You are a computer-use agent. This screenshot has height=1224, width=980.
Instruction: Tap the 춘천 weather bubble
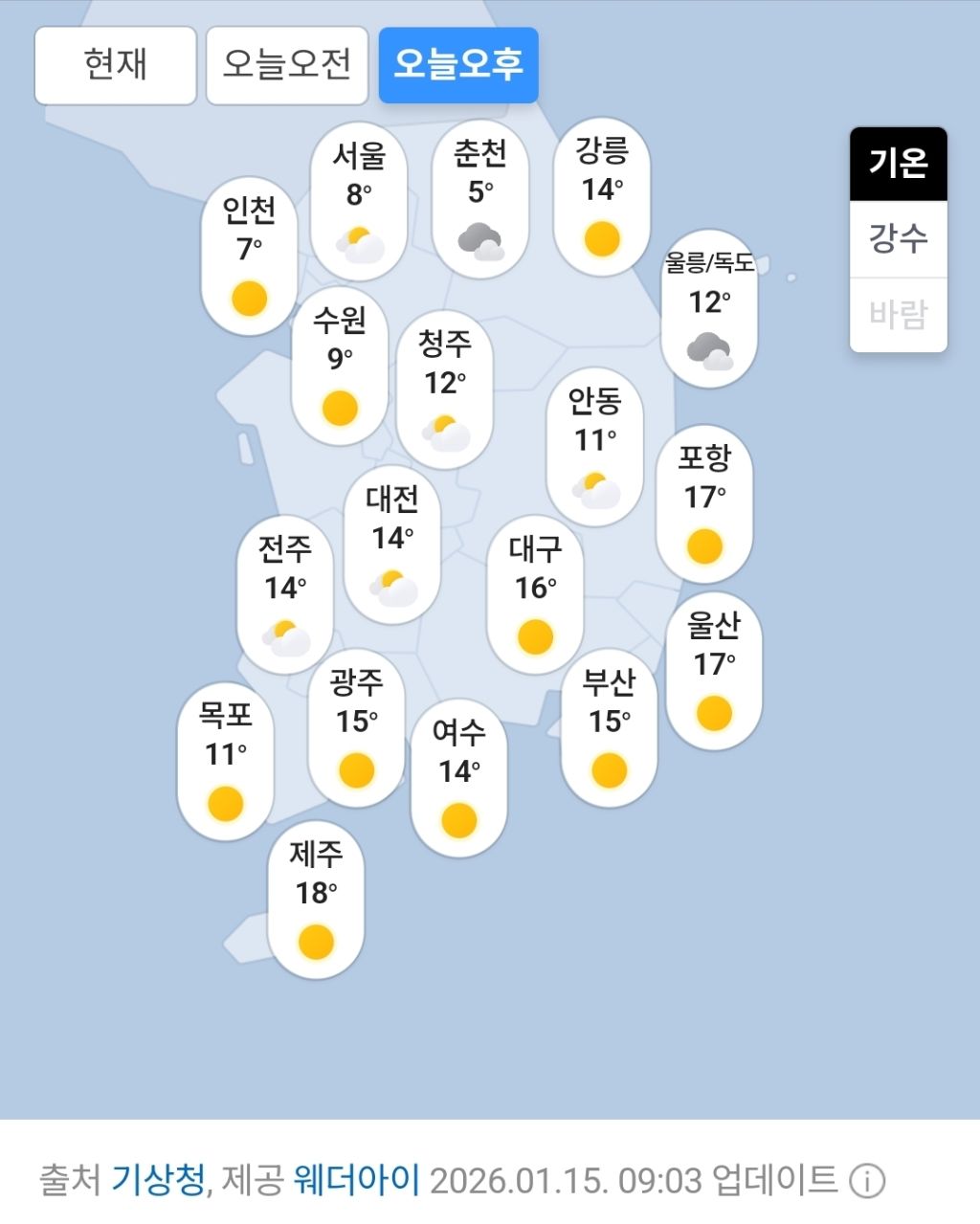pyautogui.click(x=480, y=199)
